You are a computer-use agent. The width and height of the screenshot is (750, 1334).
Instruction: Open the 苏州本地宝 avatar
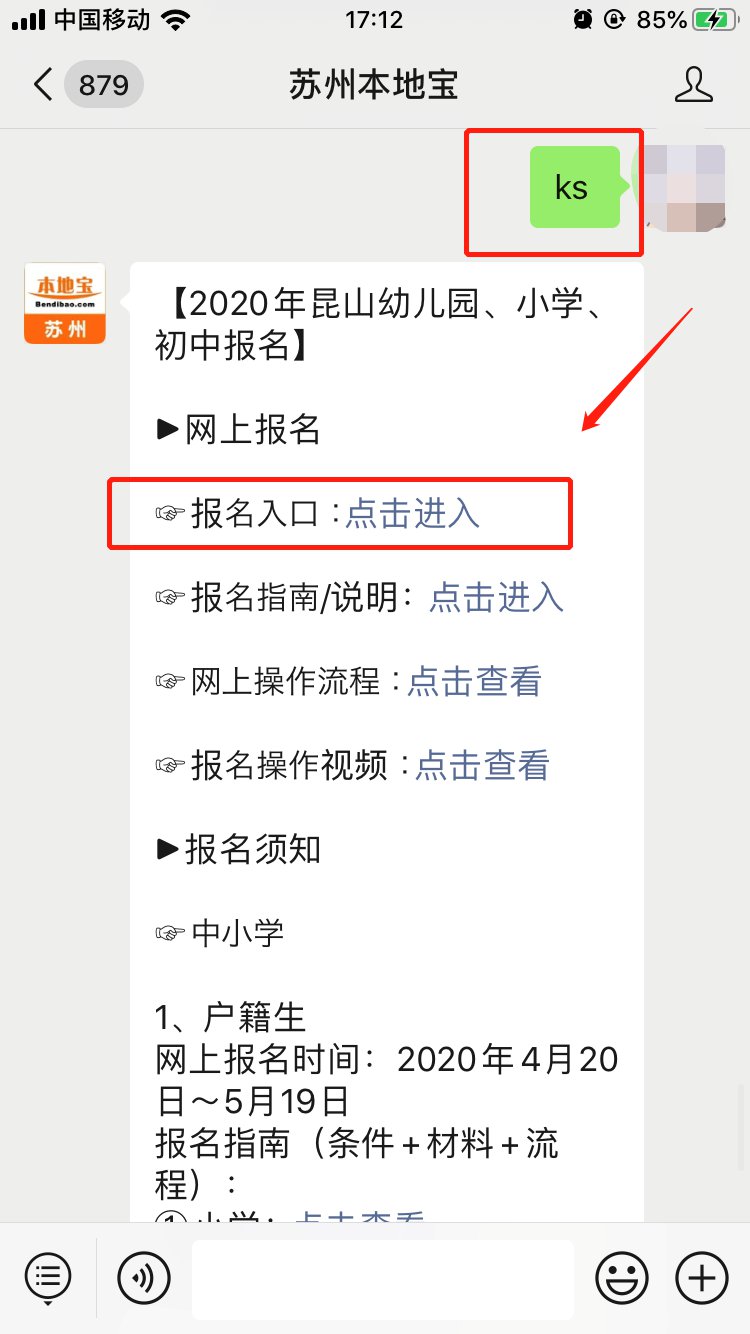coord(65,303)
